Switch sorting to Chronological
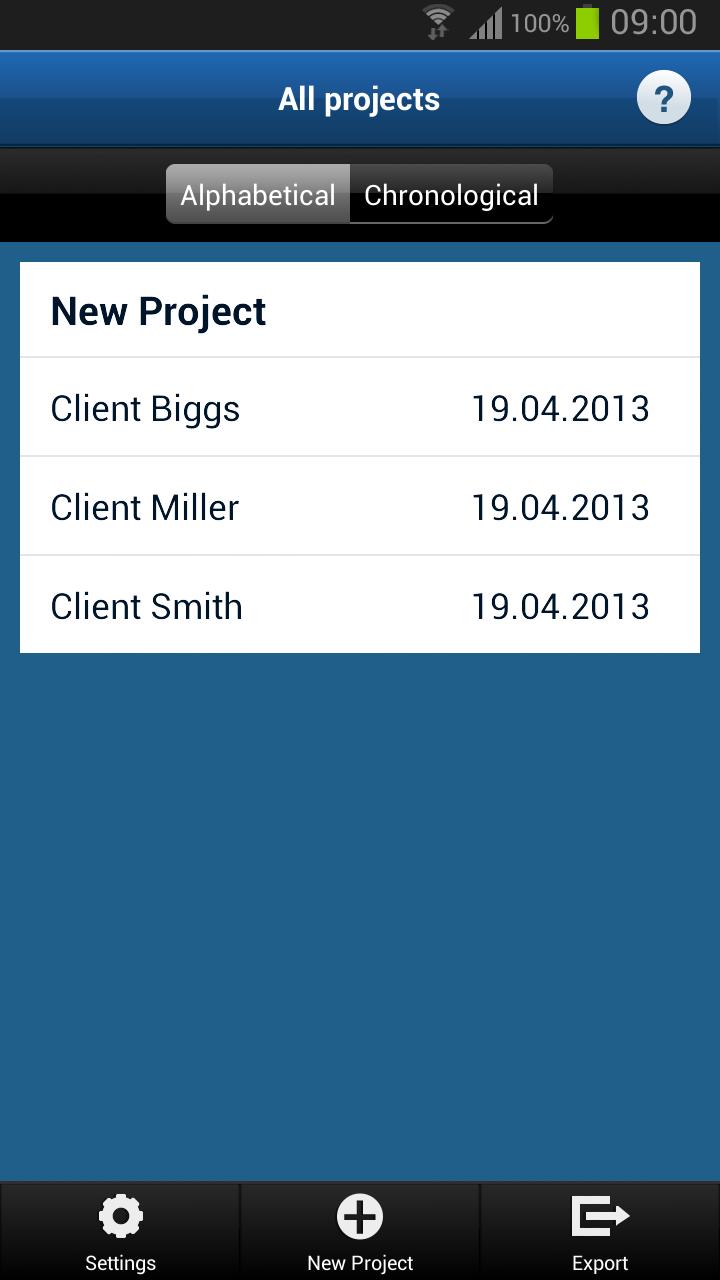Image resolution: width=720 pixels, height=1280 pixels. [450, 193]
